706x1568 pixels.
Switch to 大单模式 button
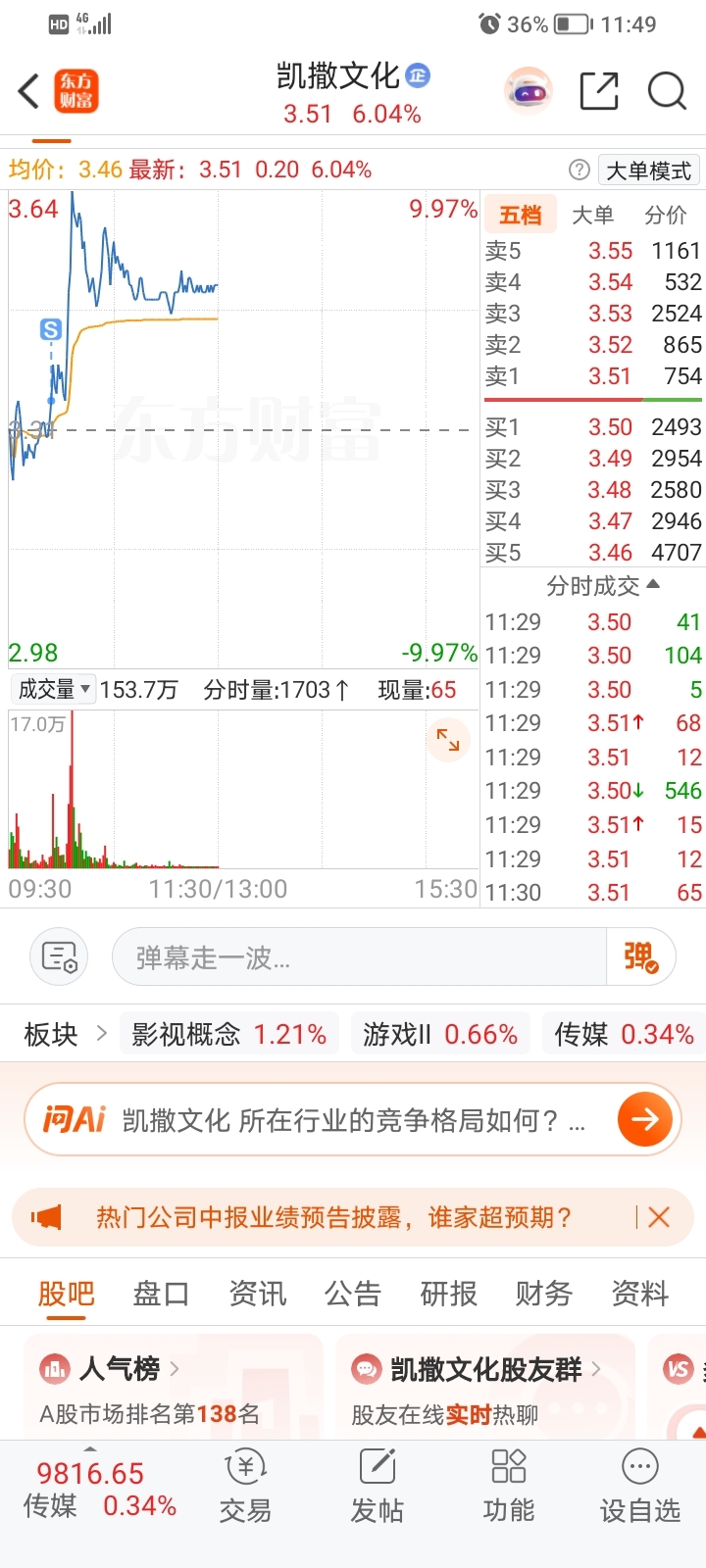point(648,171)
